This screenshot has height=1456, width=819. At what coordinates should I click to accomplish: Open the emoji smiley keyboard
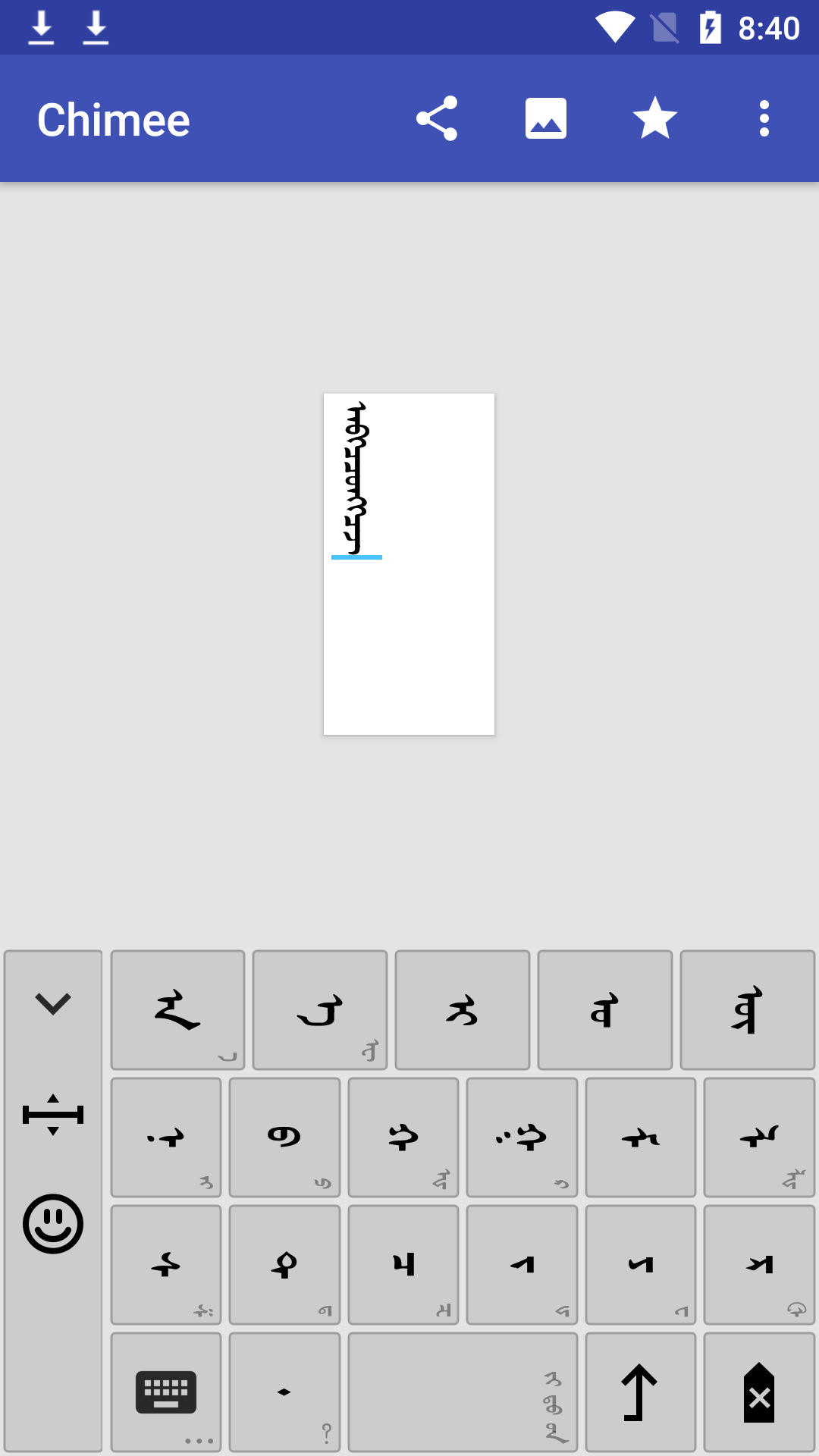pos(53,1224)
